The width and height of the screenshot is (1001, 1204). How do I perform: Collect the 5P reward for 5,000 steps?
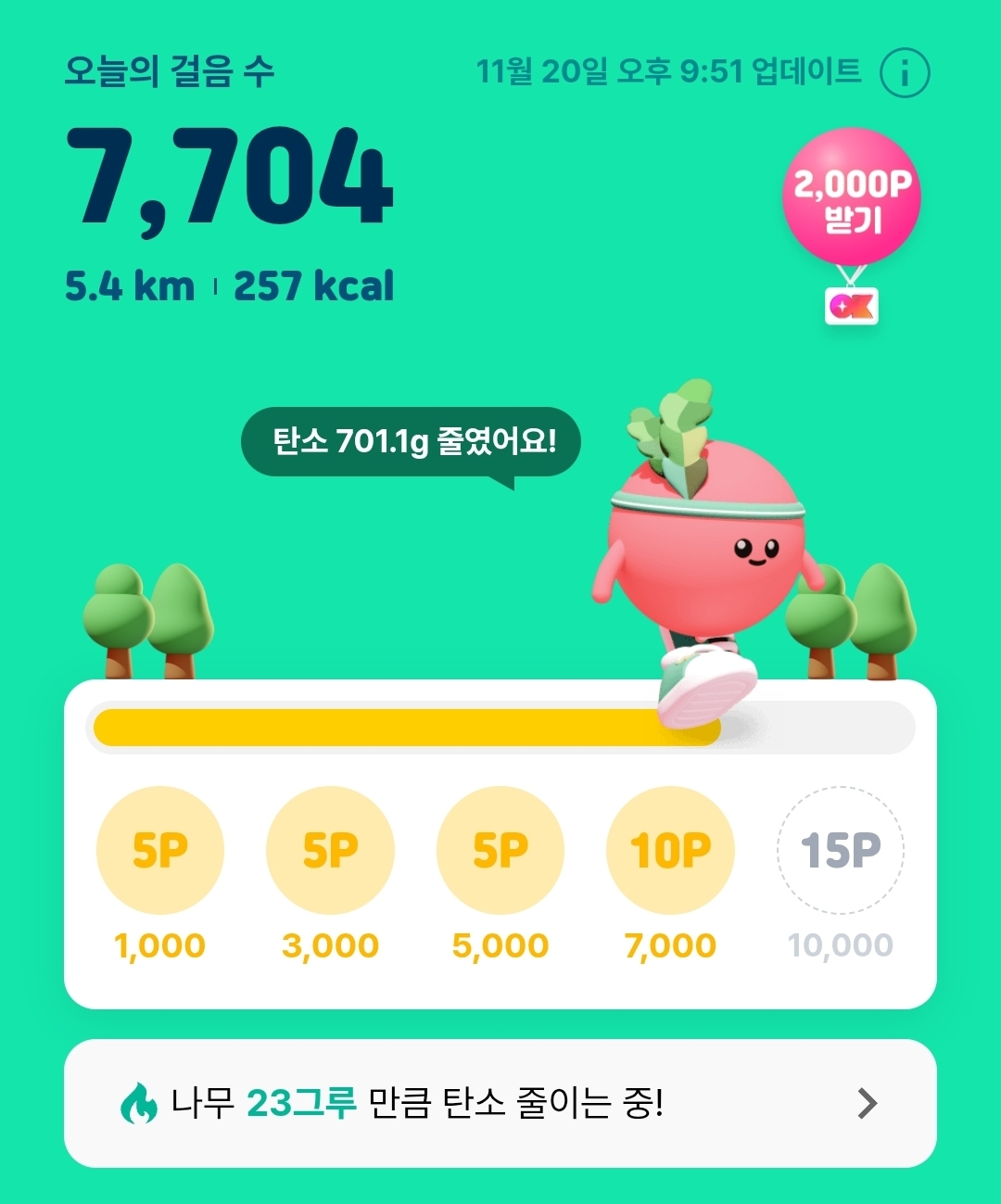pyautogui.click(x=500, y=850)
